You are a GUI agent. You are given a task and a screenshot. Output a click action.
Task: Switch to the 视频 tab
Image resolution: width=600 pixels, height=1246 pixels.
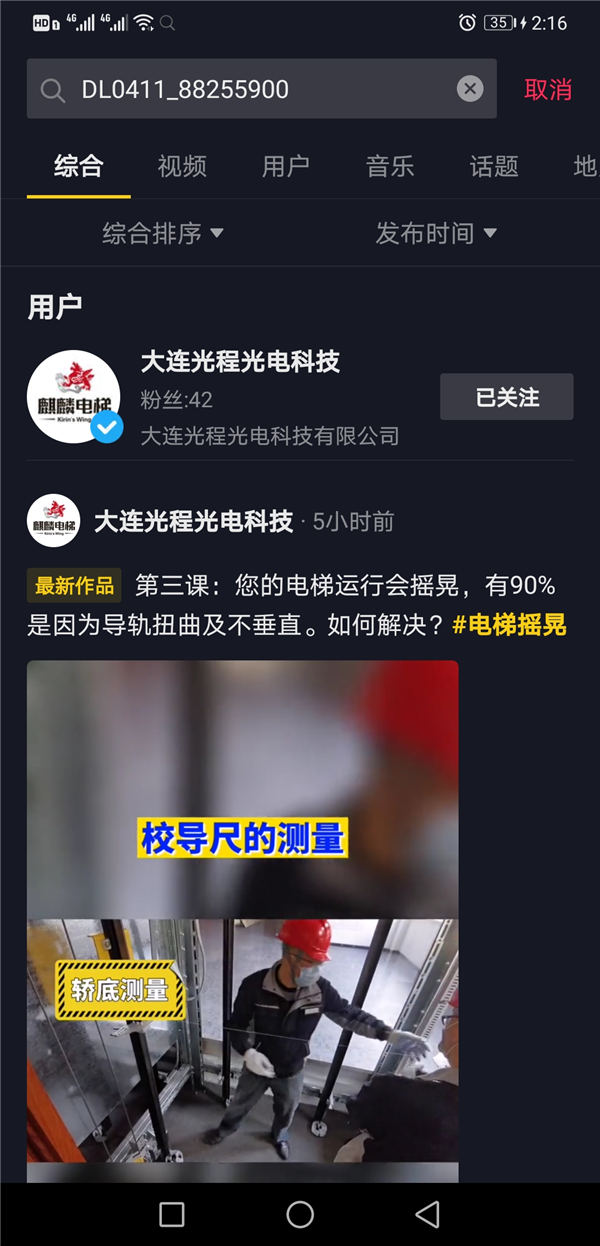(182, 166)
